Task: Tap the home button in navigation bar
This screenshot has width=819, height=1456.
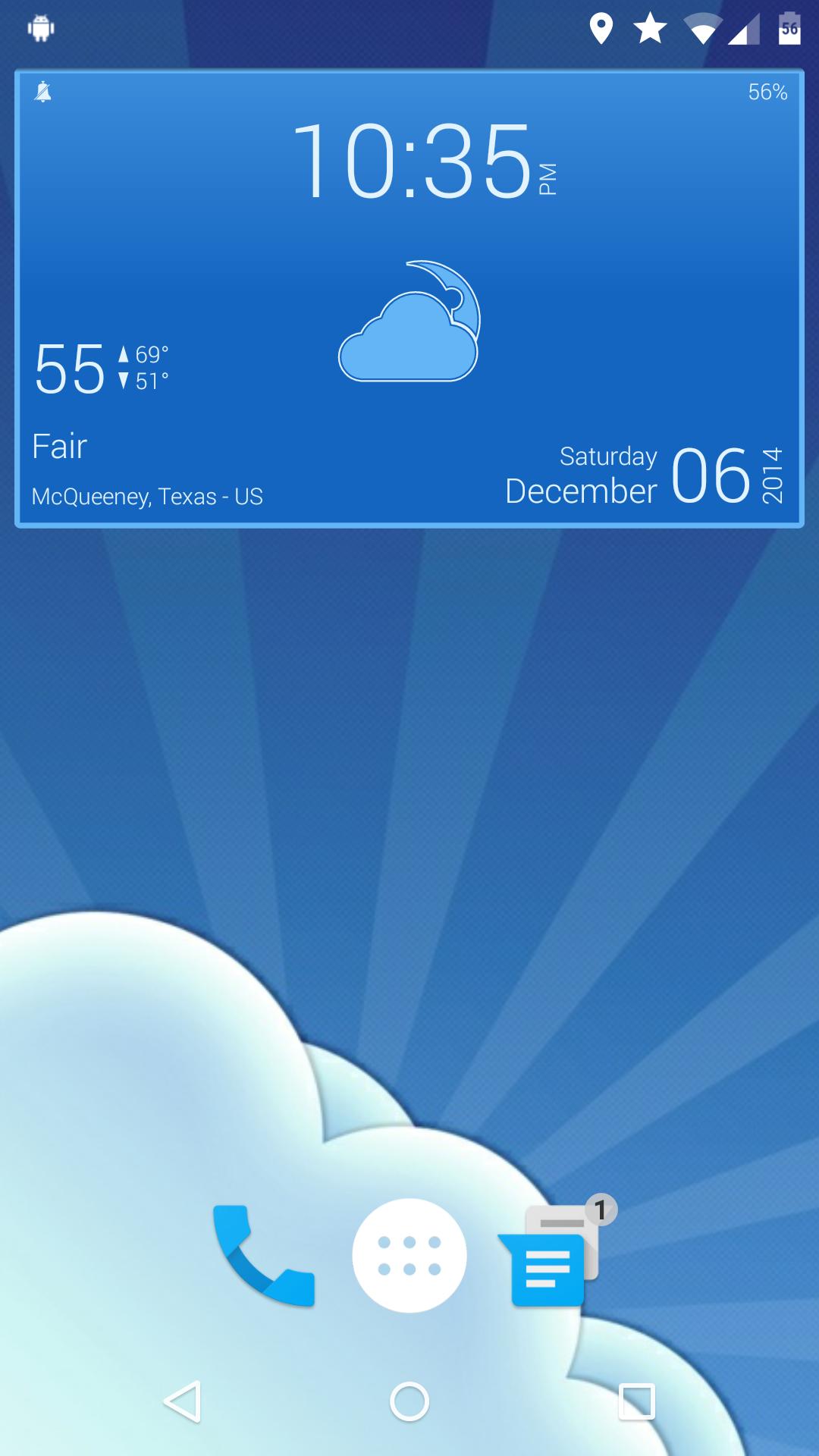Action: tap(409, 1401)
